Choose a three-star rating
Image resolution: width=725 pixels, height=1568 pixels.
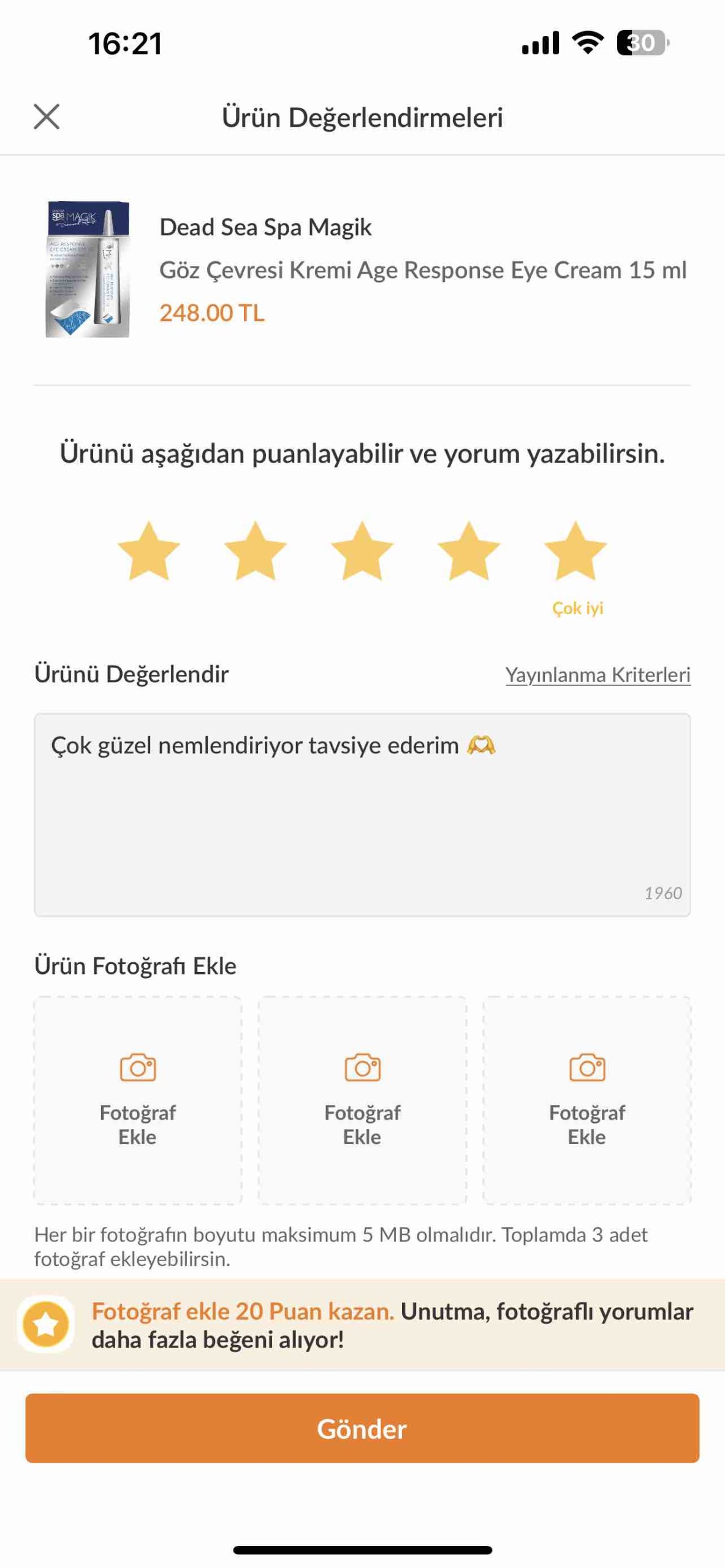click(362, 551)
